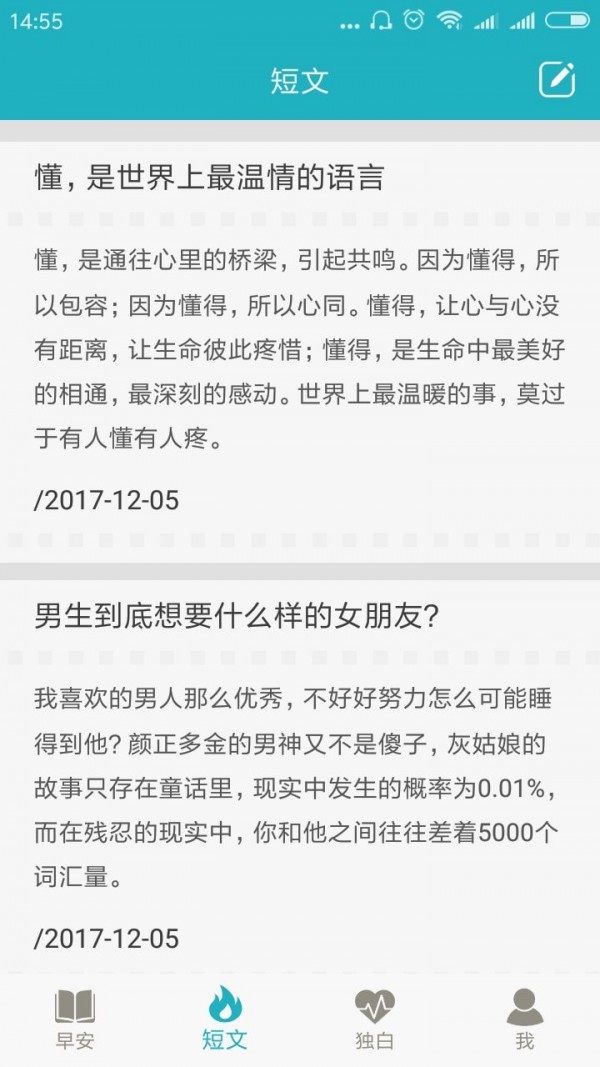This screenshot has width=600, height=1067.
Task: Tap the compose/edit icon in header
Action: click(557, 80)
